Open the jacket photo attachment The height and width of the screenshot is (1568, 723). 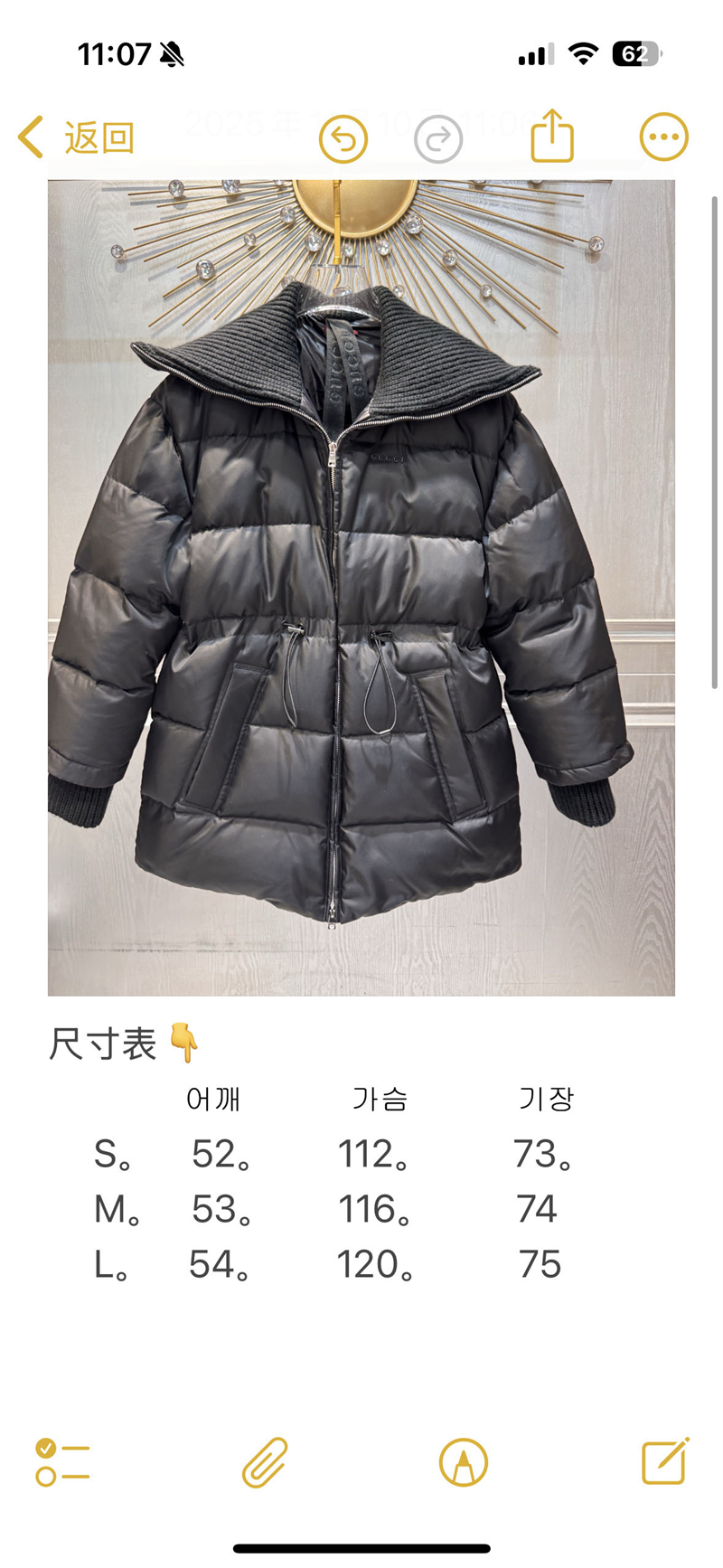pos(361,588)
